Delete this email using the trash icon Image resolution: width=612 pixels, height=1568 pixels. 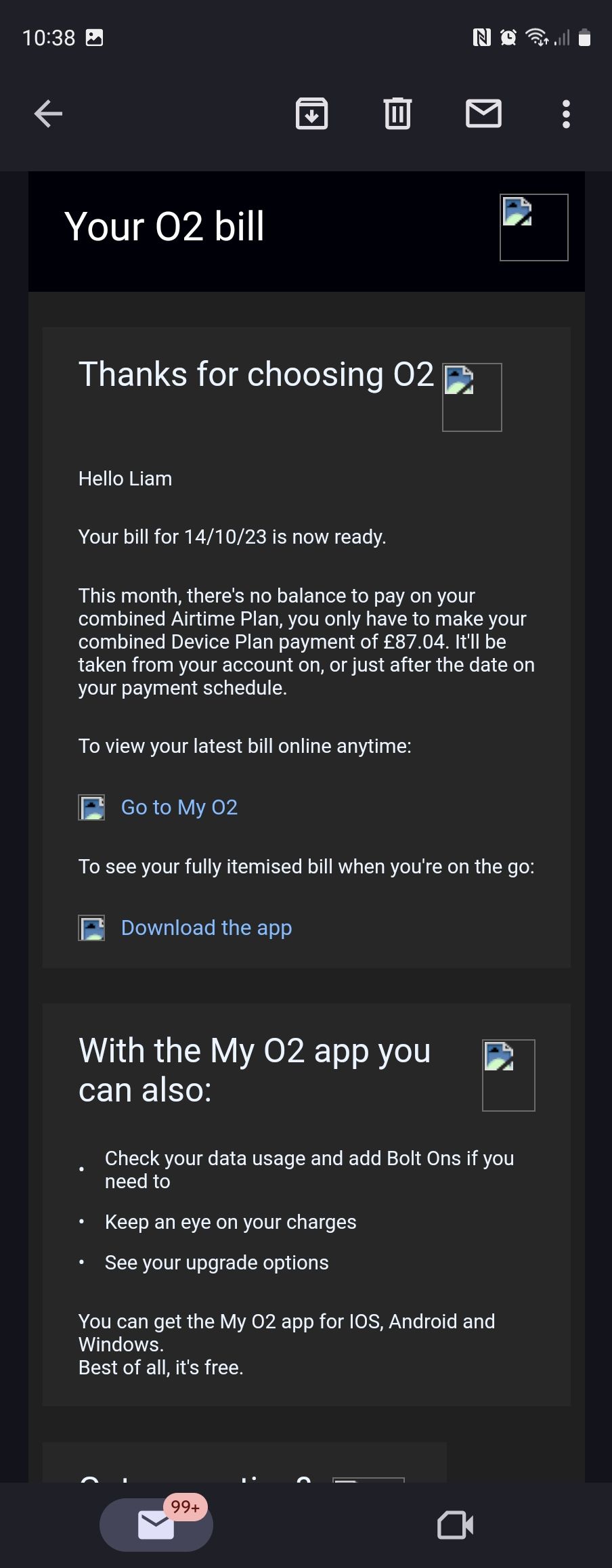coord(397,114)
